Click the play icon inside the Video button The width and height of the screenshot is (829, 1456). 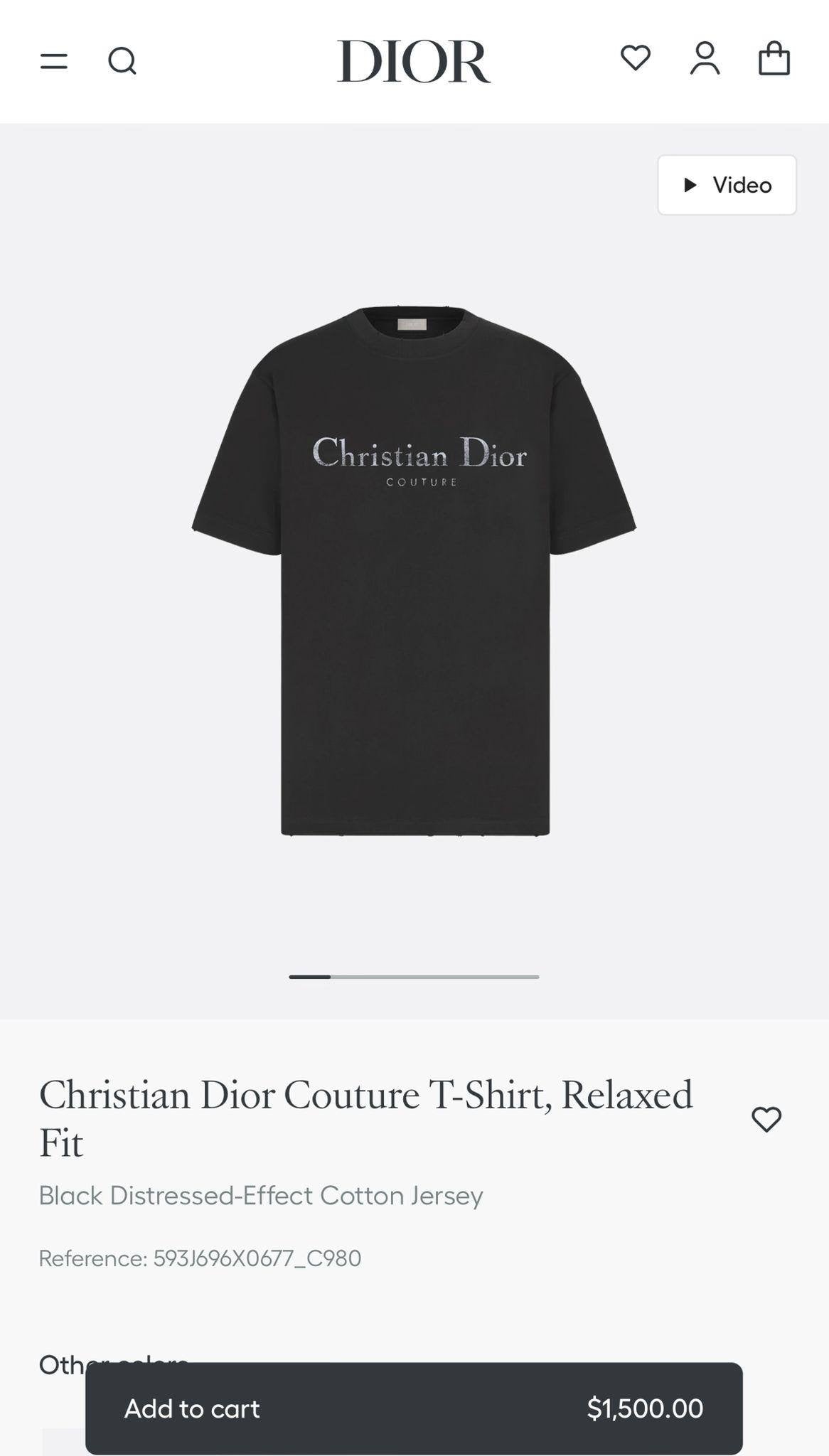pyautogui.click(x=689, y=185)
